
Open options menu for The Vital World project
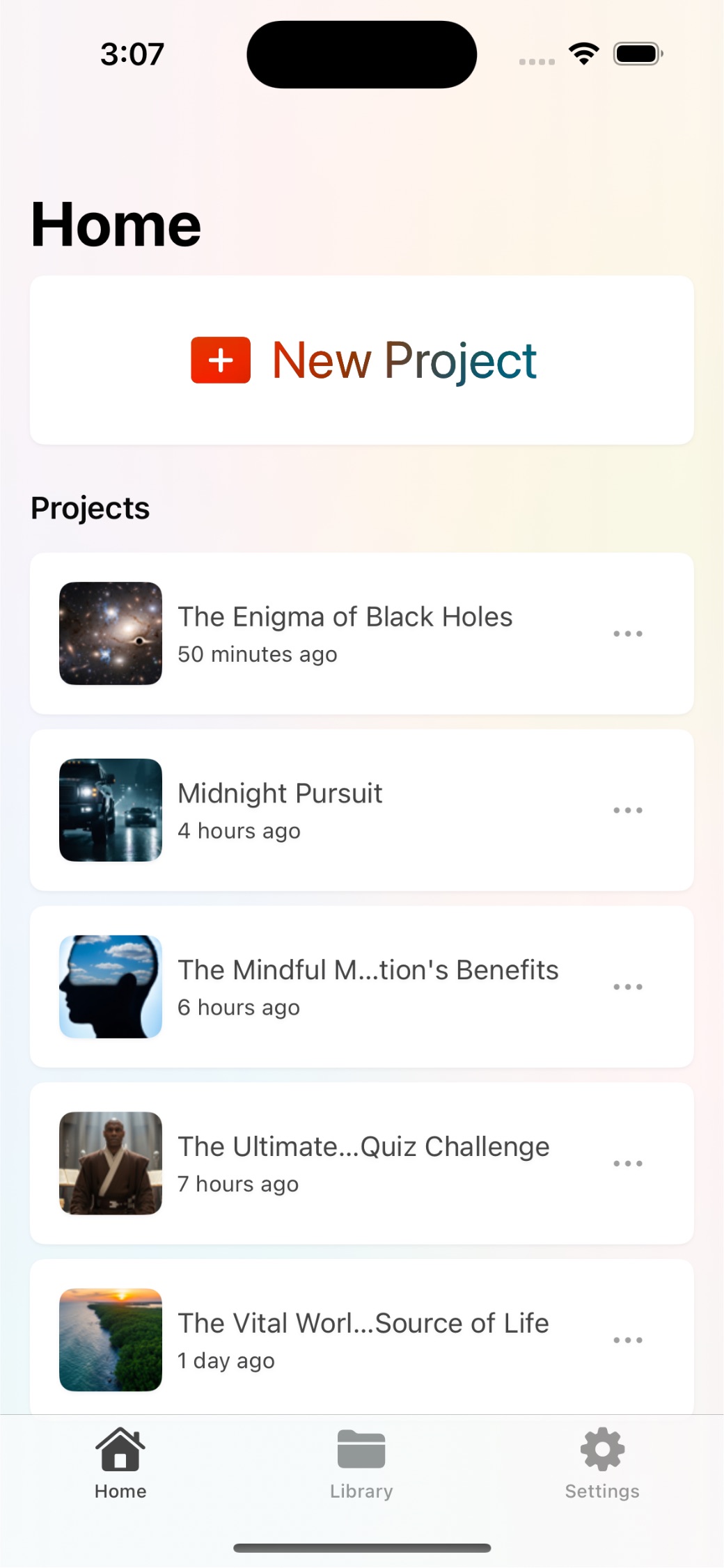(627, 1340)
